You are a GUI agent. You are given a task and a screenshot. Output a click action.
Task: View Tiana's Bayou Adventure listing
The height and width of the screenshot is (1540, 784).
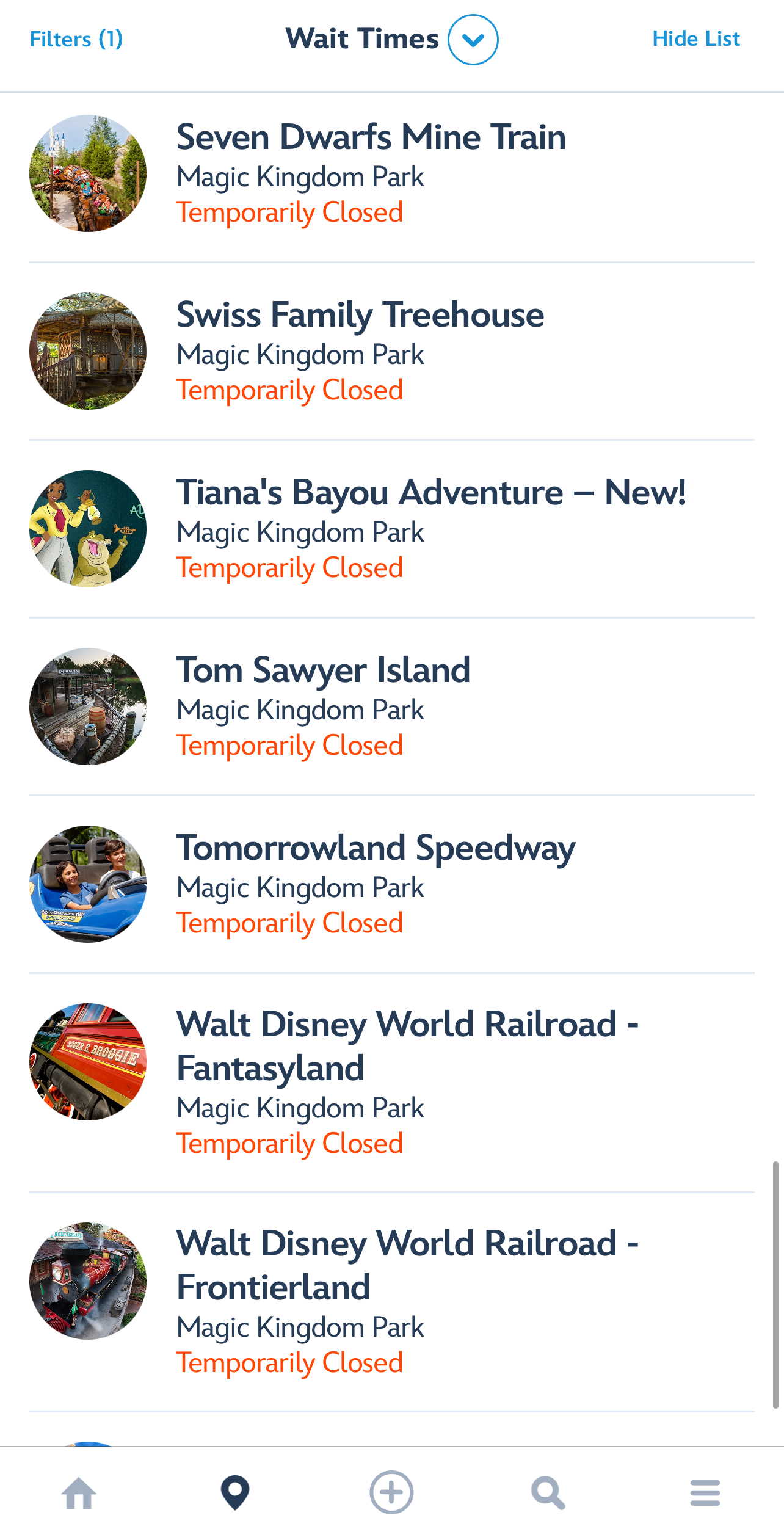pos(430,493)
